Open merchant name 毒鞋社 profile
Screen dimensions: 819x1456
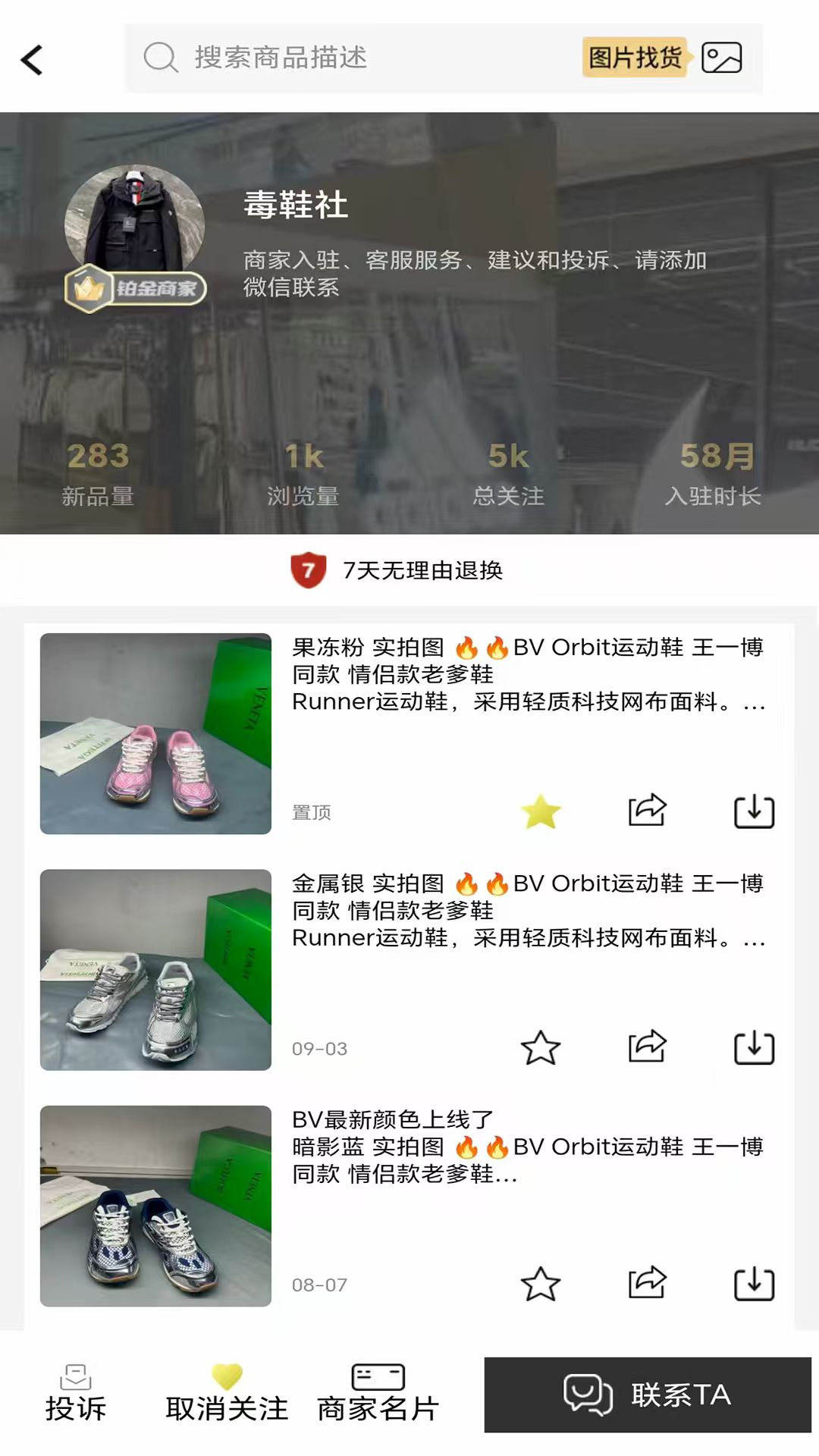[x=296, y=206]
